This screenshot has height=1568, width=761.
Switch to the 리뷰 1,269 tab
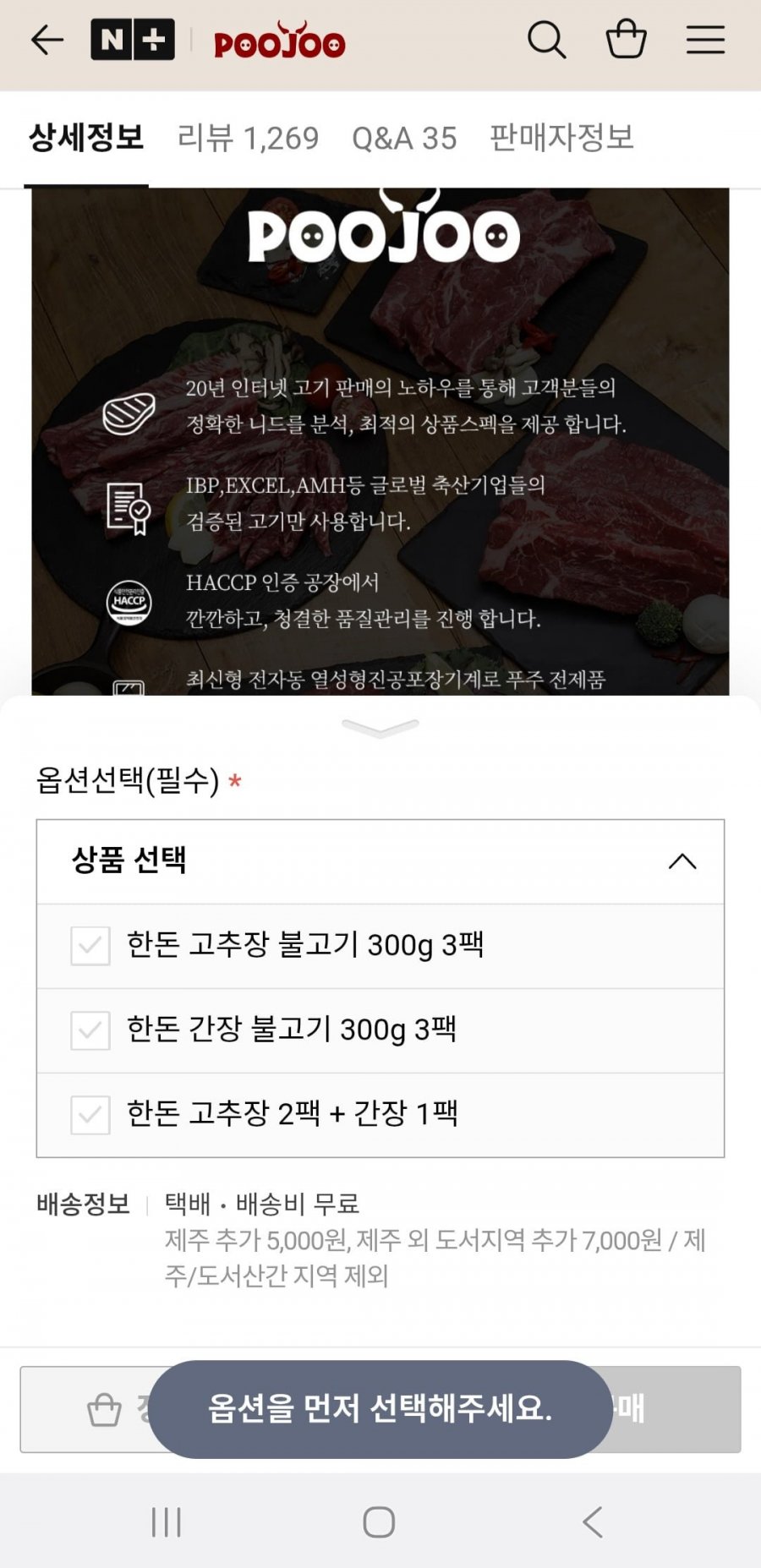pos(248,138)
